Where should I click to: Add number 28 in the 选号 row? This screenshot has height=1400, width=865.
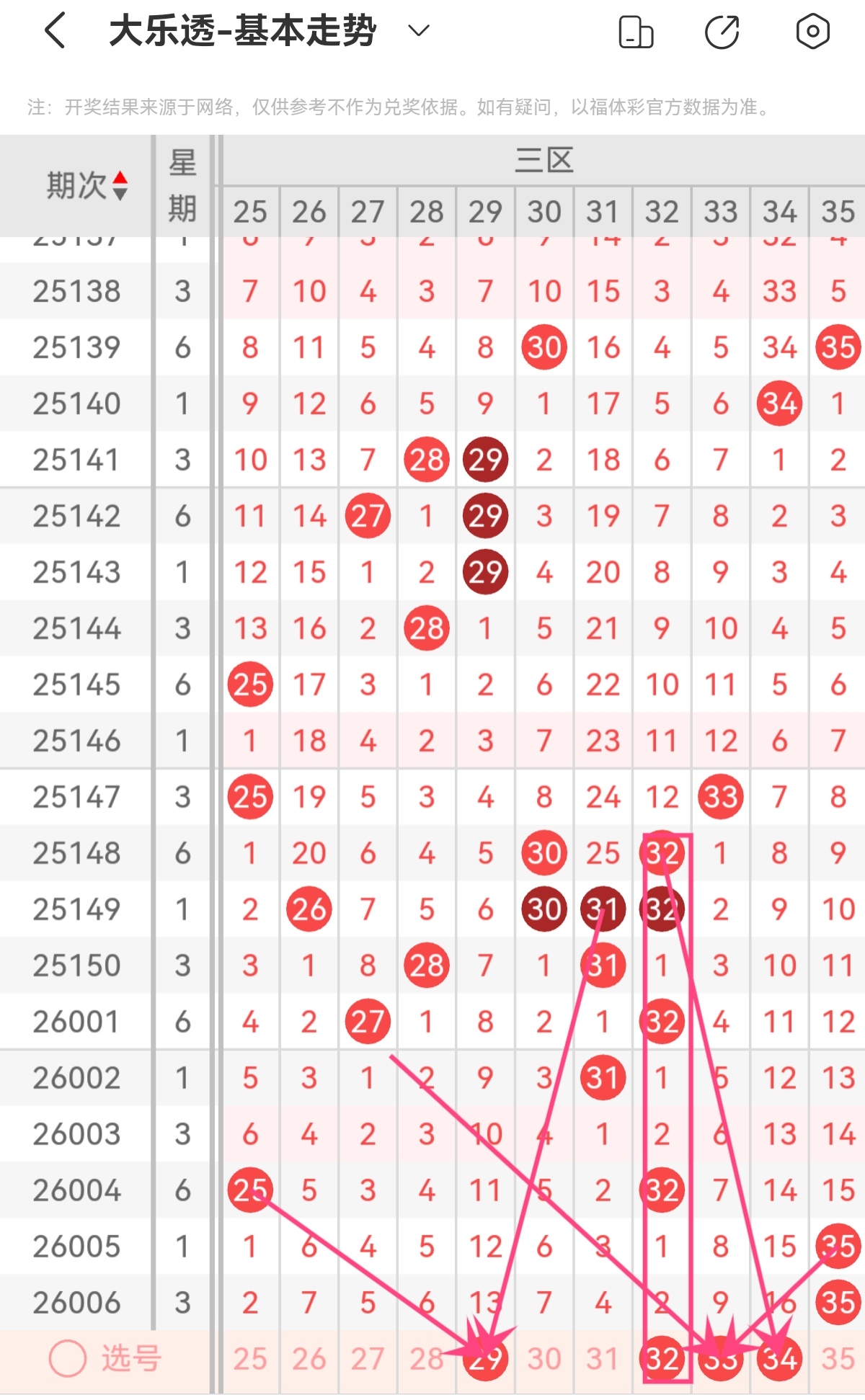point(425,1359)
